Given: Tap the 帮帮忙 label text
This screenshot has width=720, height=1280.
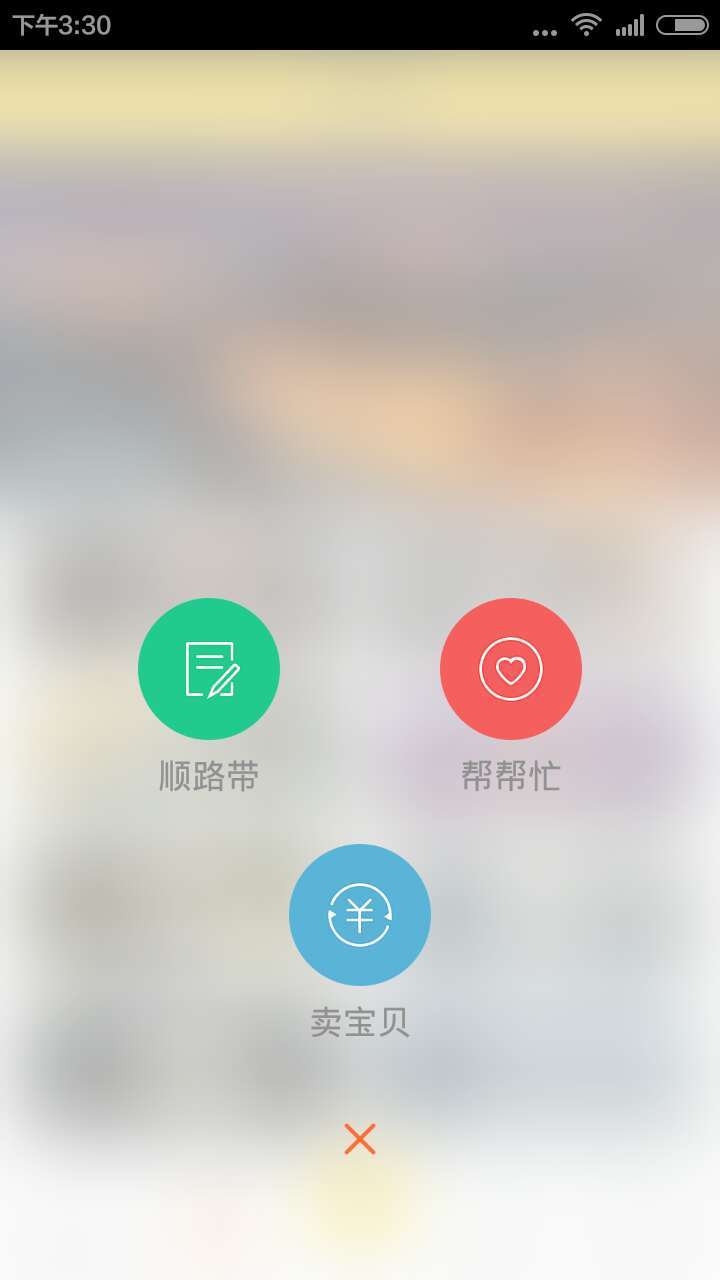Looking at the screenshot, I should coord(511,775).
